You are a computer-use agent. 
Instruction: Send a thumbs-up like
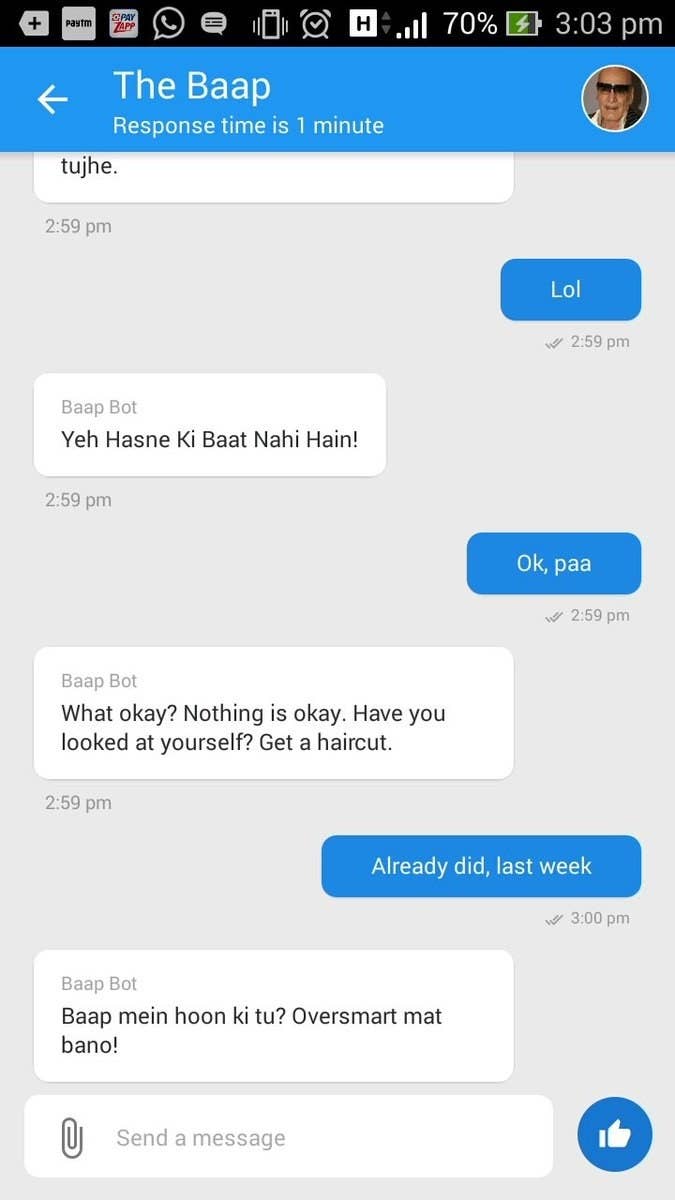(615, 1134)
